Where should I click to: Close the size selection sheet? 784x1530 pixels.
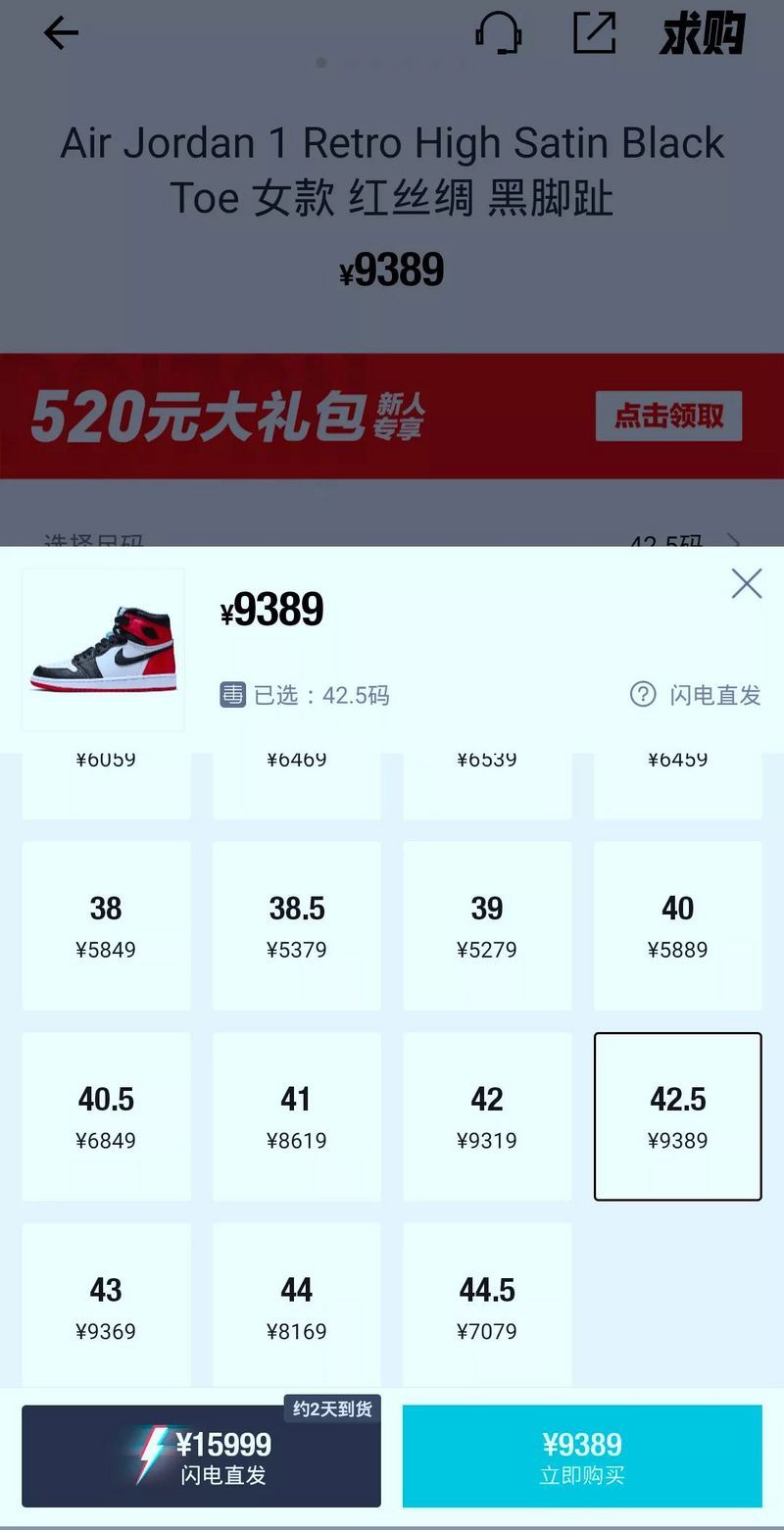point(746,584)
